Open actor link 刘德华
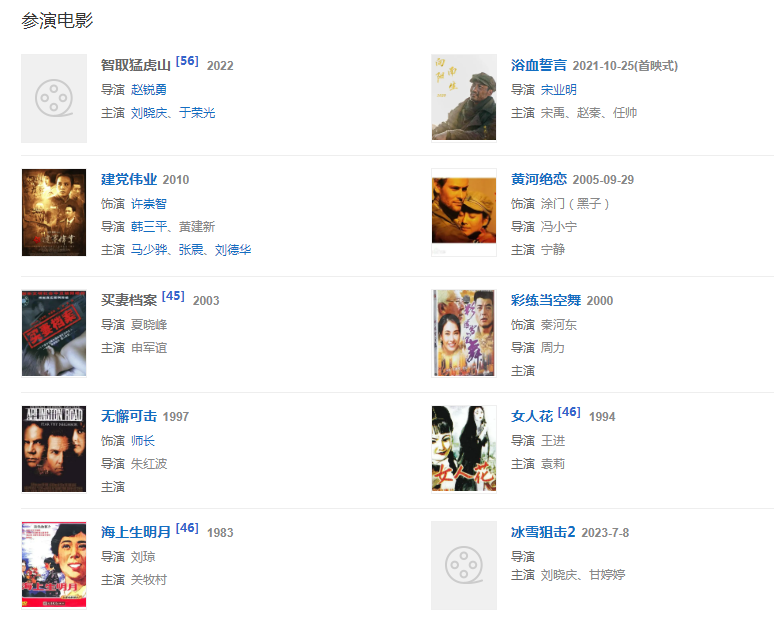The height and width of the screenshot is (622, 774). tap(233, 250)
